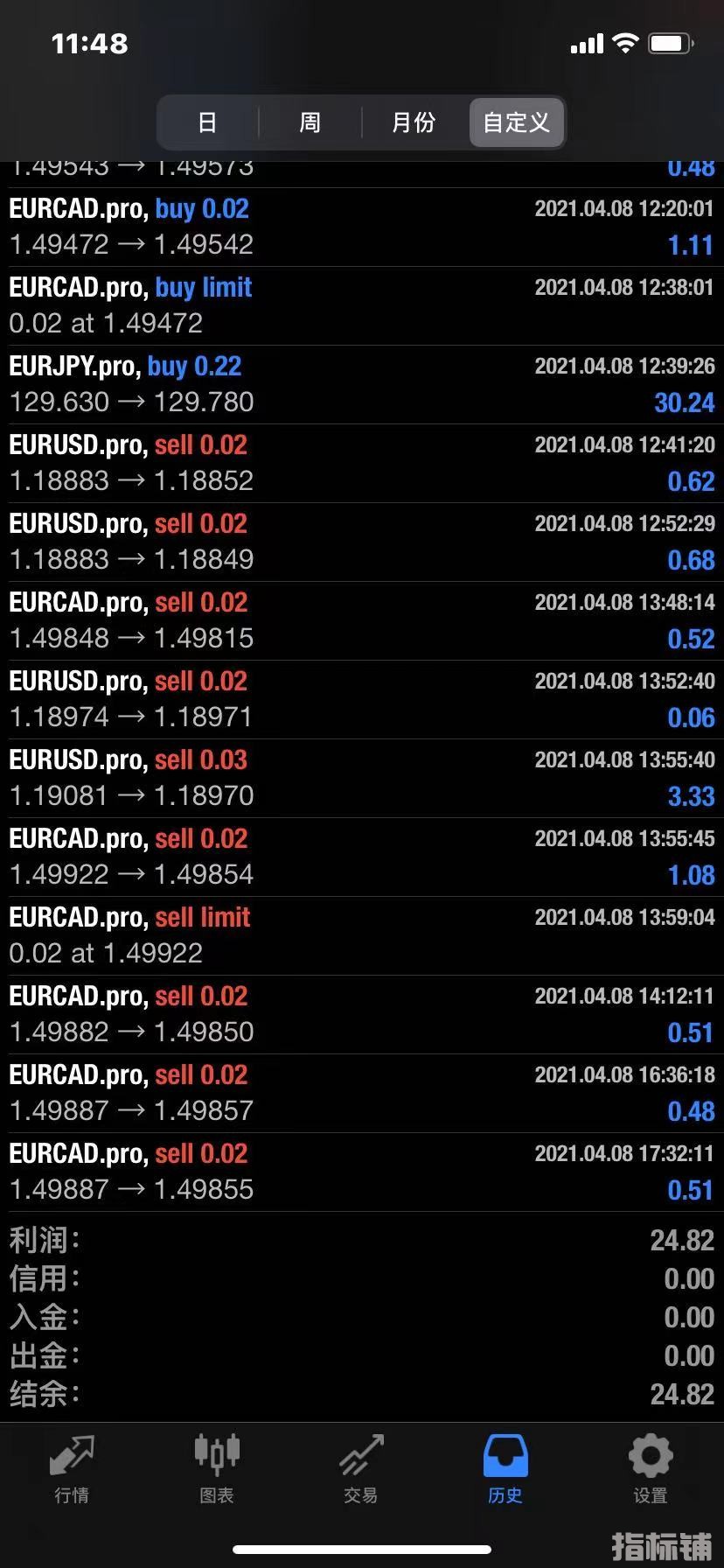Go to the 图表 chart tab

[x=217, y=1469]
